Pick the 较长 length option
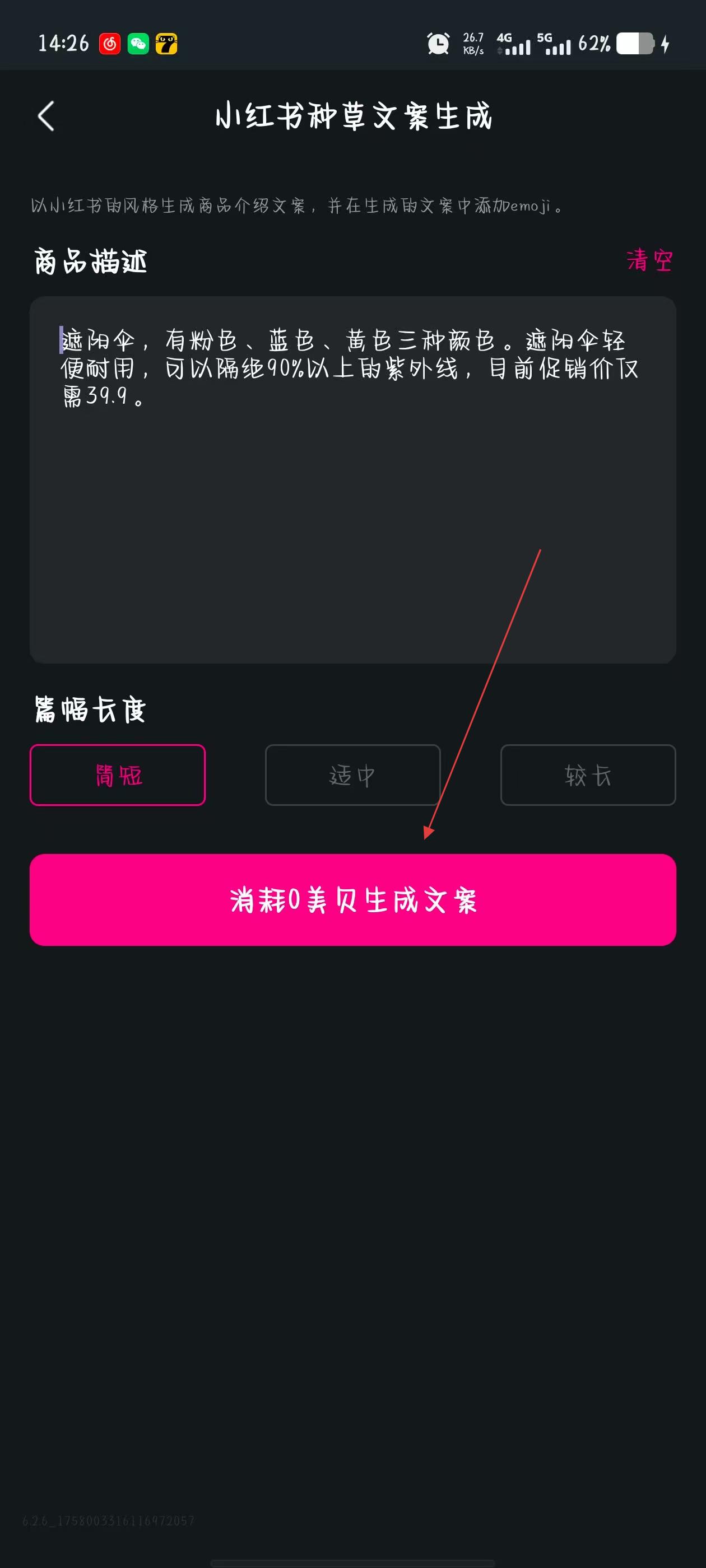The height and width of the screenshot is (1568, 706). 587,775
